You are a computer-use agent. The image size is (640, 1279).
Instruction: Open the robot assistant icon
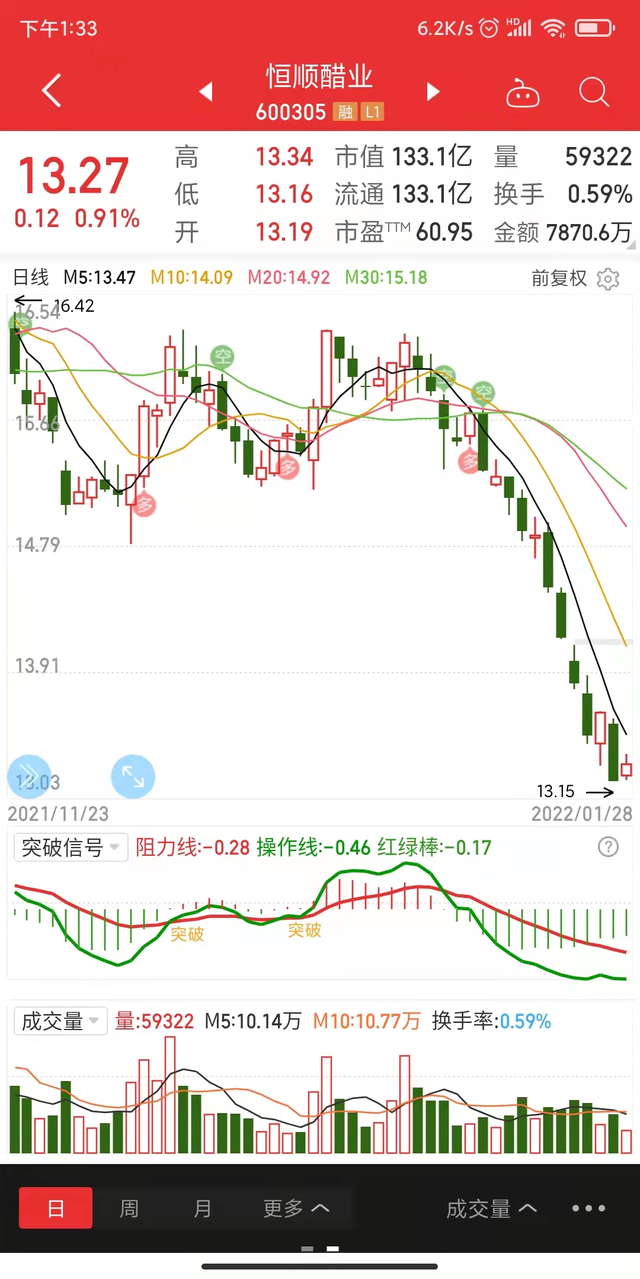coord(522,94)
